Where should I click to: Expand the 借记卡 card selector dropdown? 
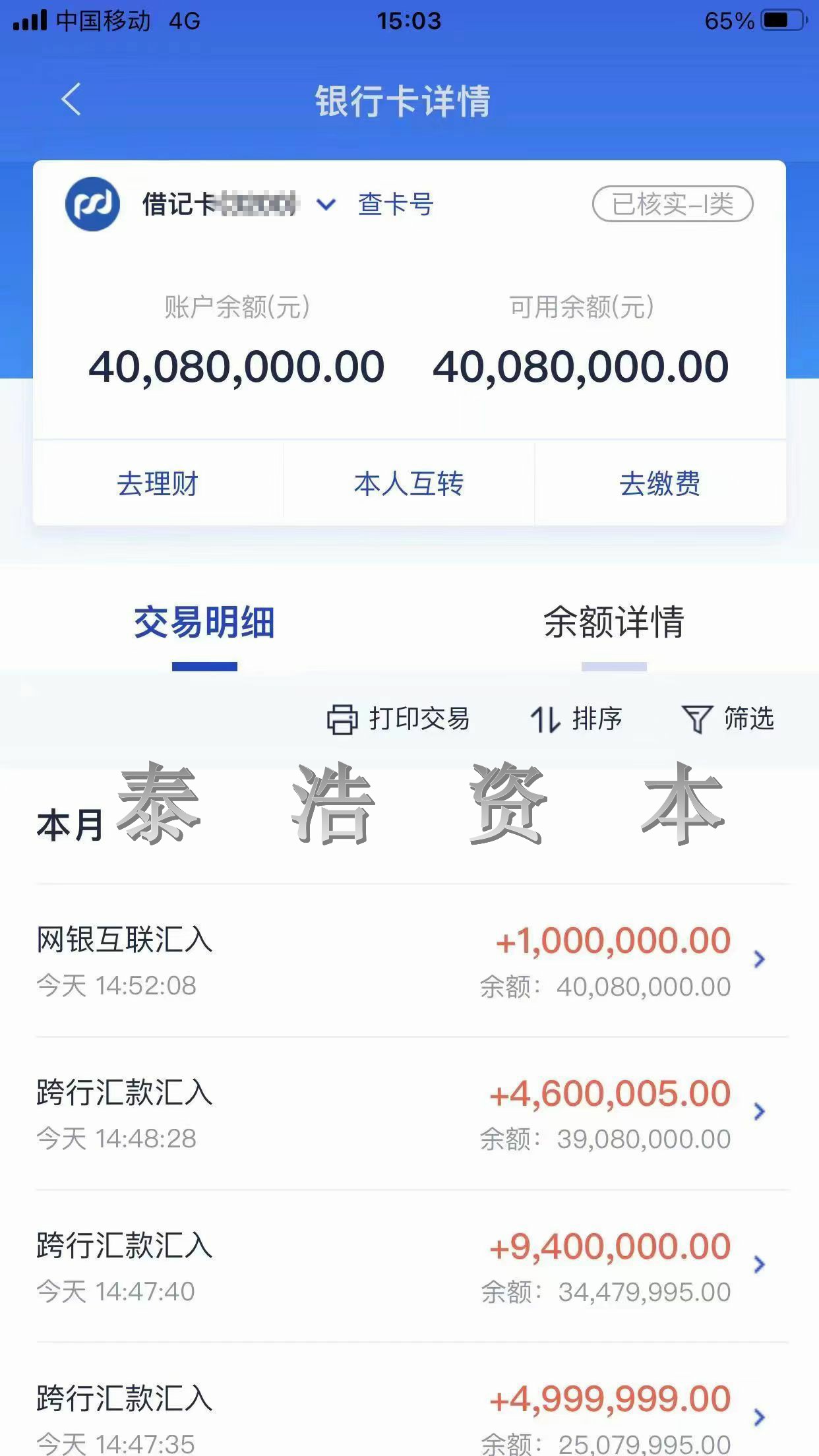326,204
